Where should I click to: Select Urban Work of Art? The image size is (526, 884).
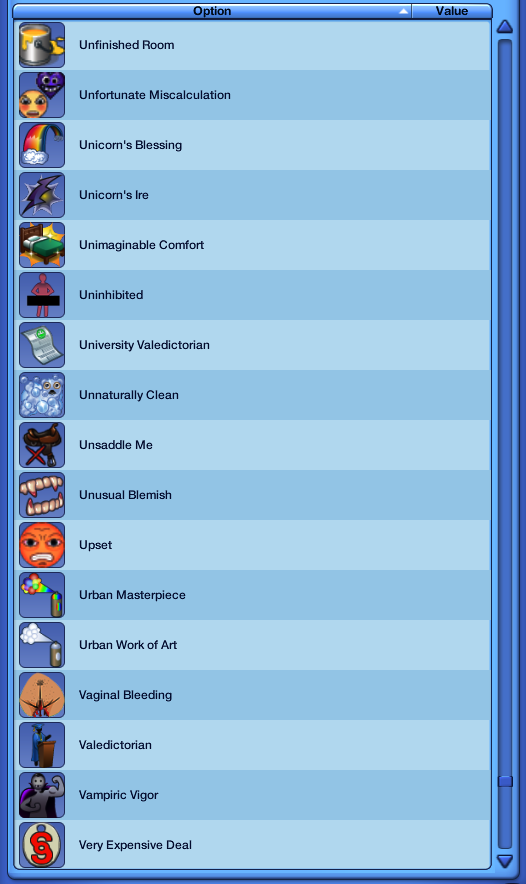[253, 645]
